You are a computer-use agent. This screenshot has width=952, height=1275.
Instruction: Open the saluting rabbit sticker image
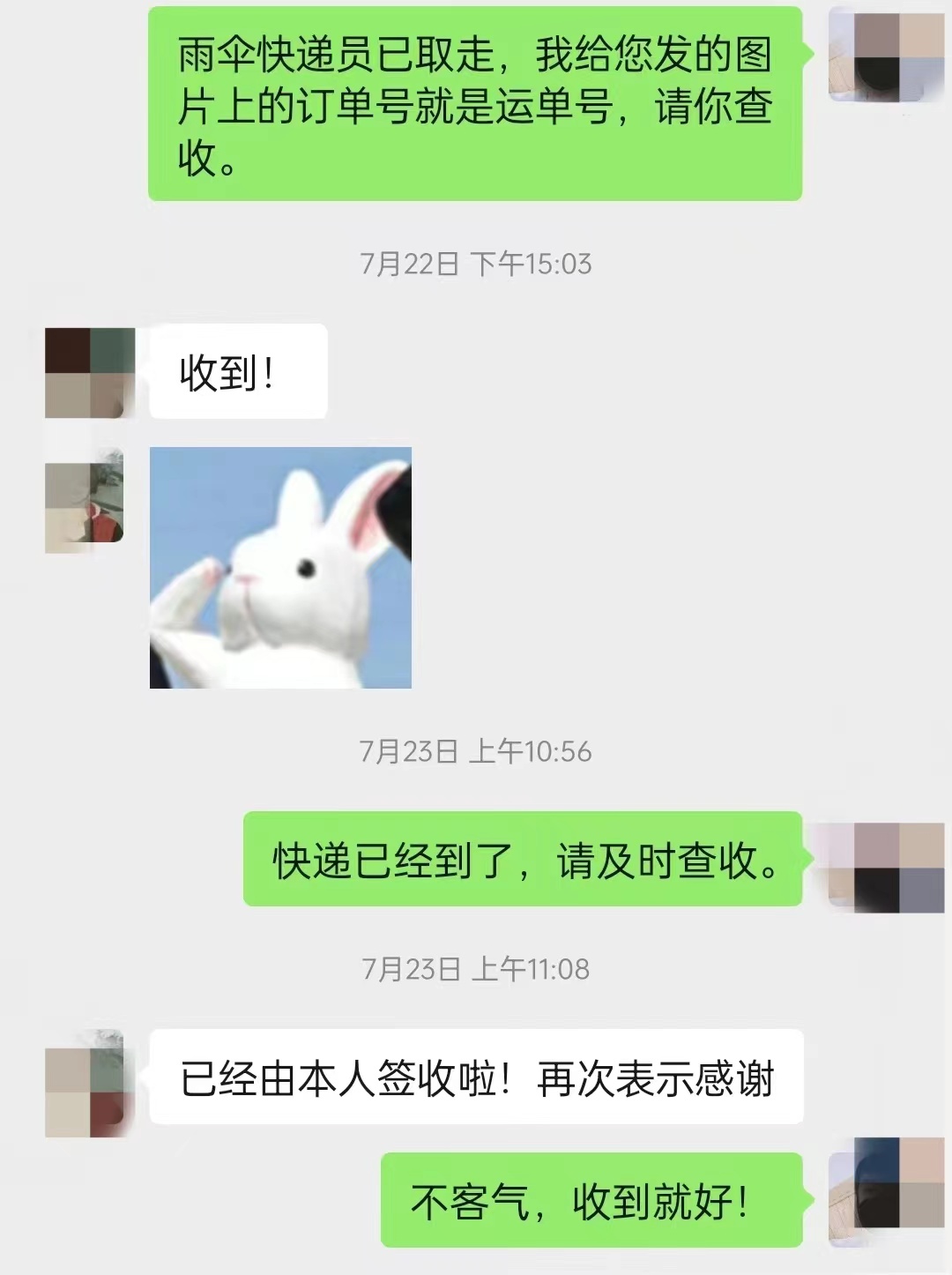tap(280, 567)
